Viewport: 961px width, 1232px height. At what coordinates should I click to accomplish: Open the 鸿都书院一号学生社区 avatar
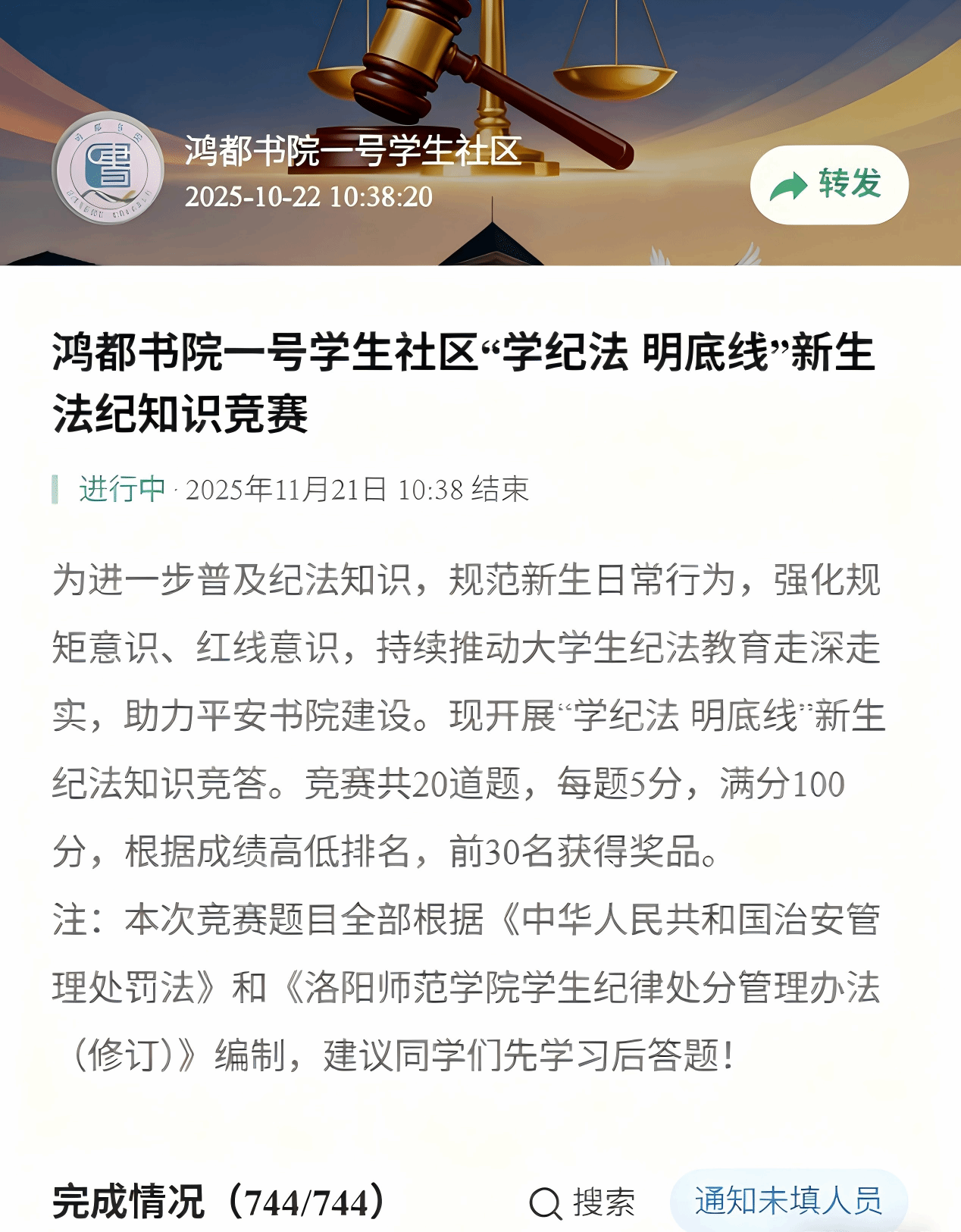coord(108,168)
